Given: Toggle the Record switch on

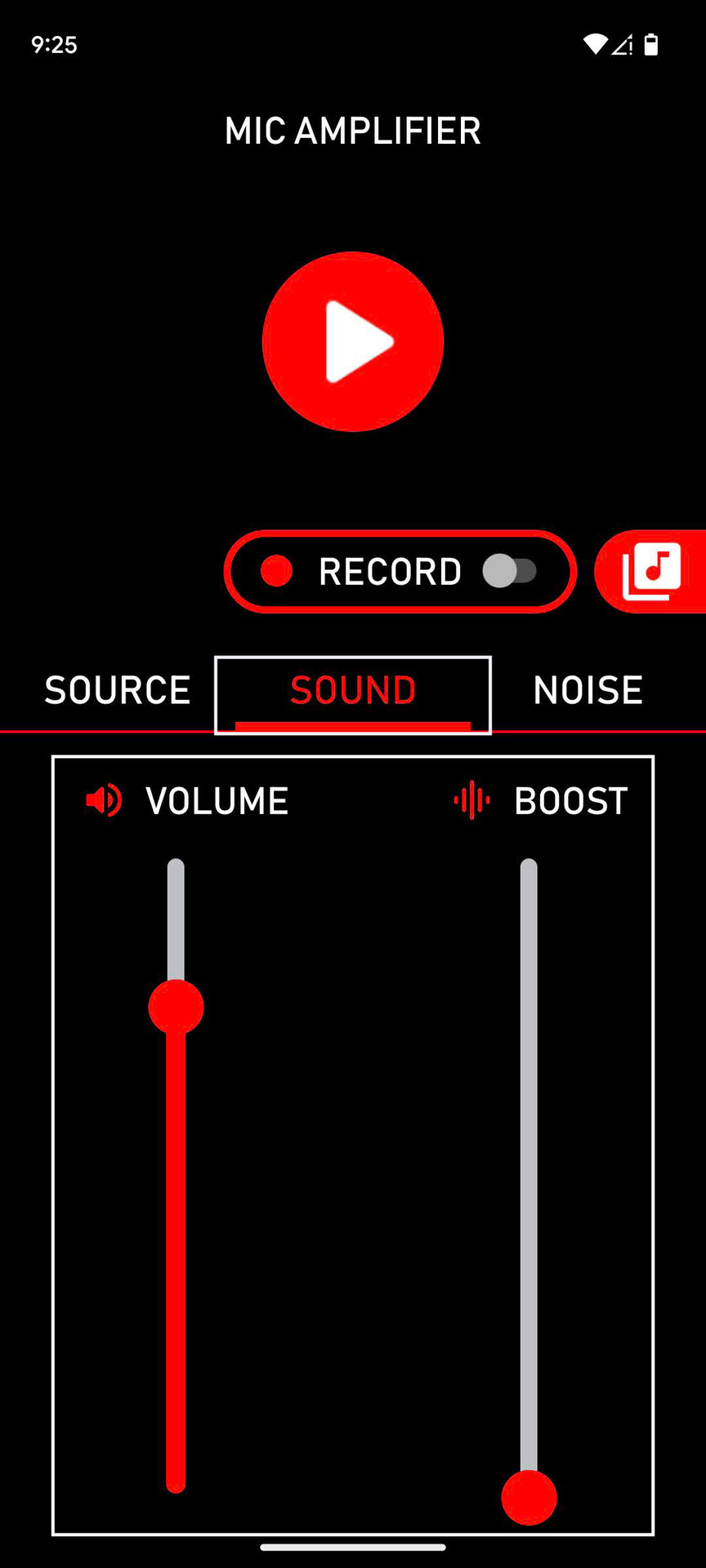Looking at the screenshot, I should [509, 571].
